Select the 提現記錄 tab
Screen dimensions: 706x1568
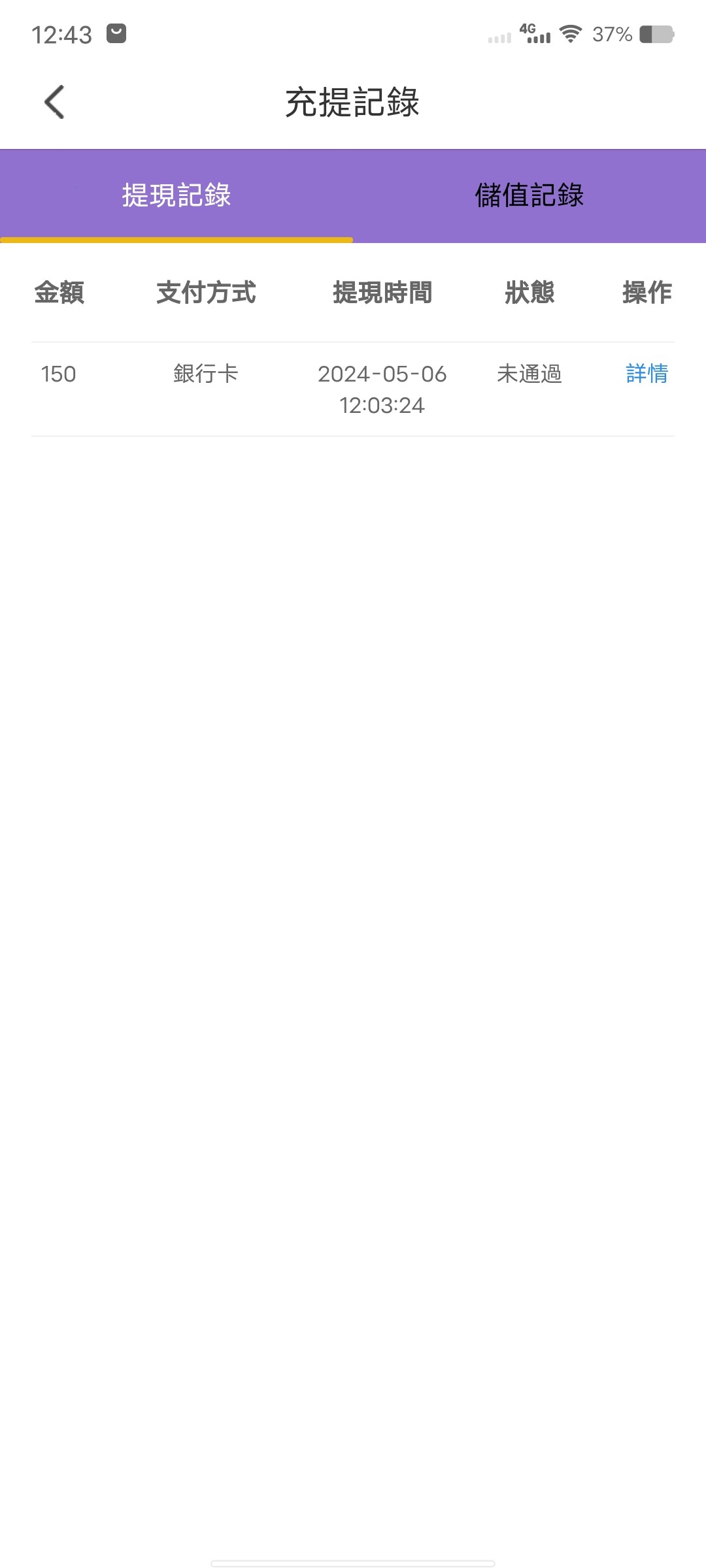[x=176, y=195]
